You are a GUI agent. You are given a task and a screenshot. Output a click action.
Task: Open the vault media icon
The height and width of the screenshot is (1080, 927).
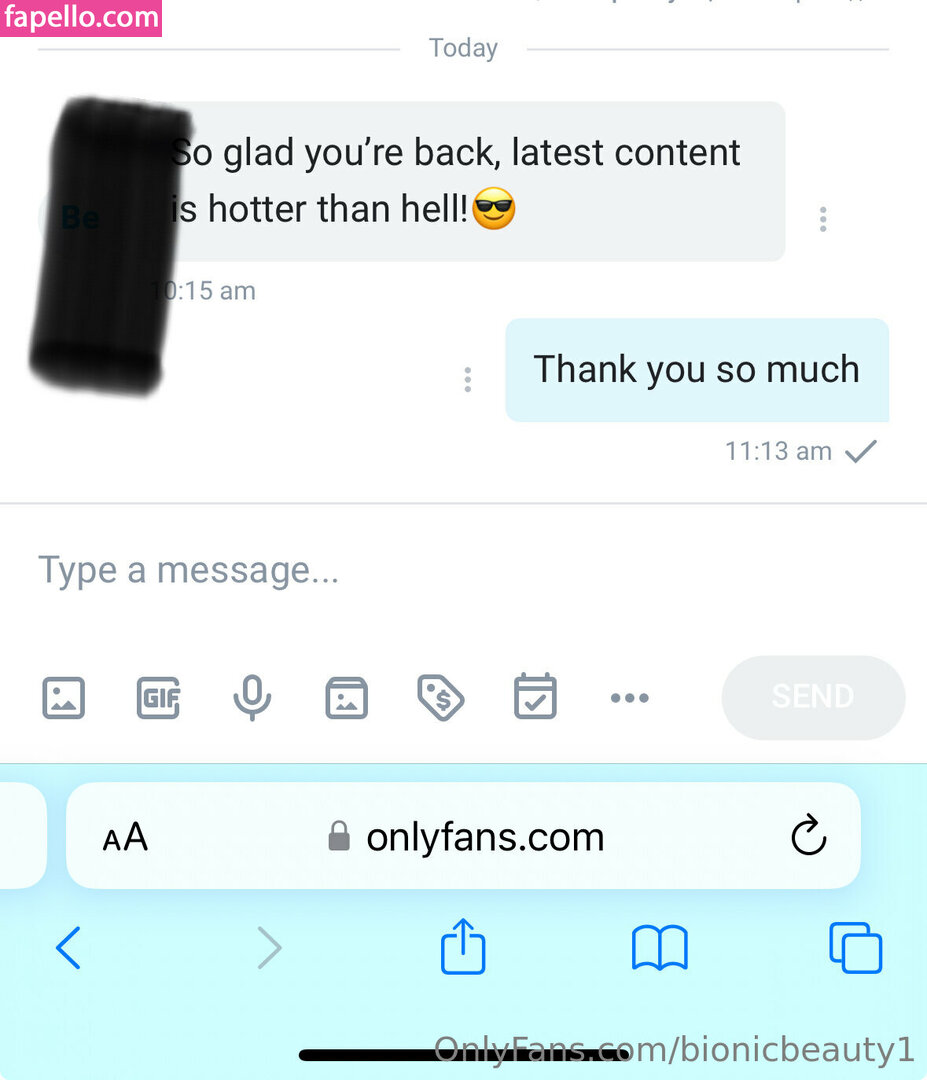click(346, 697)
